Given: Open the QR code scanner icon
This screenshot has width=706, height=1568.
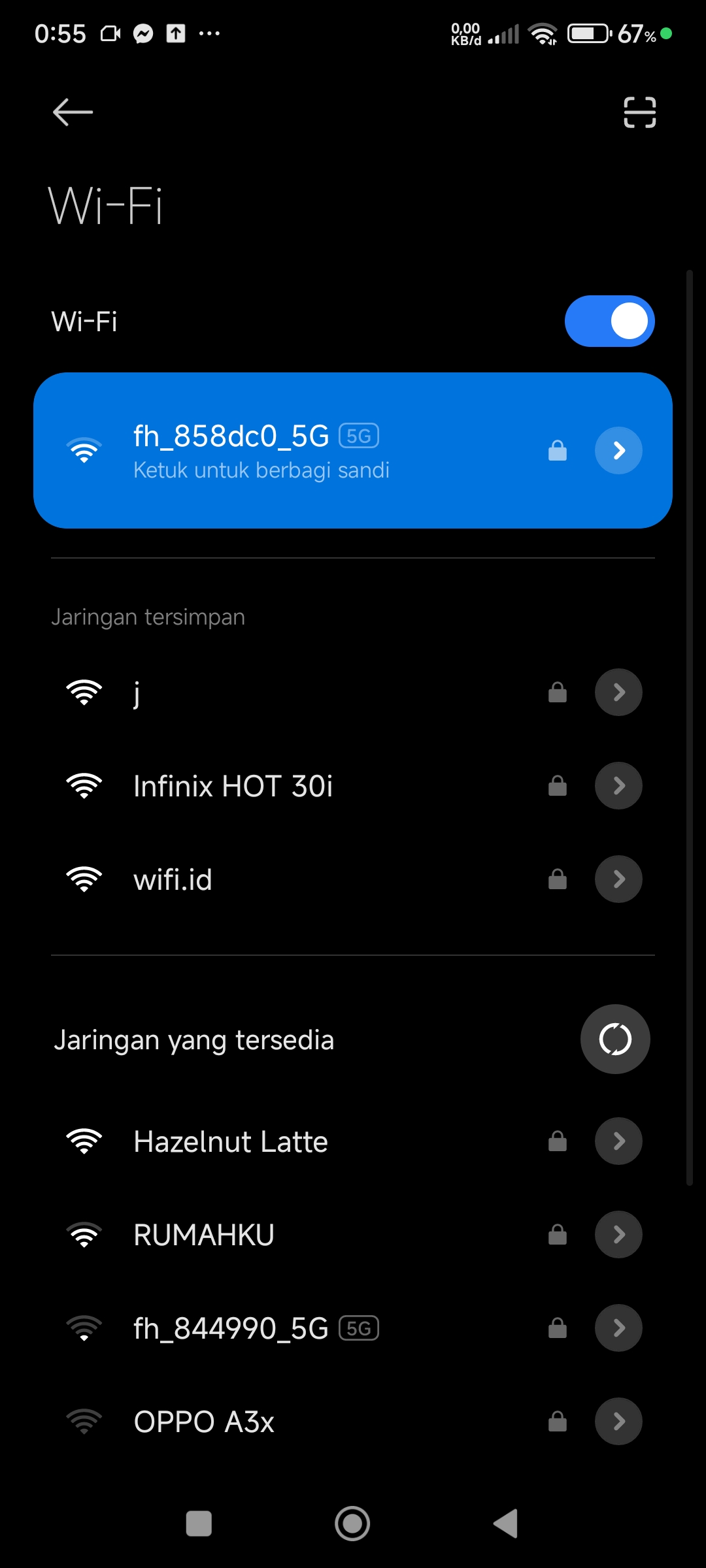Looking at the screenshot, I should (639, 112).
